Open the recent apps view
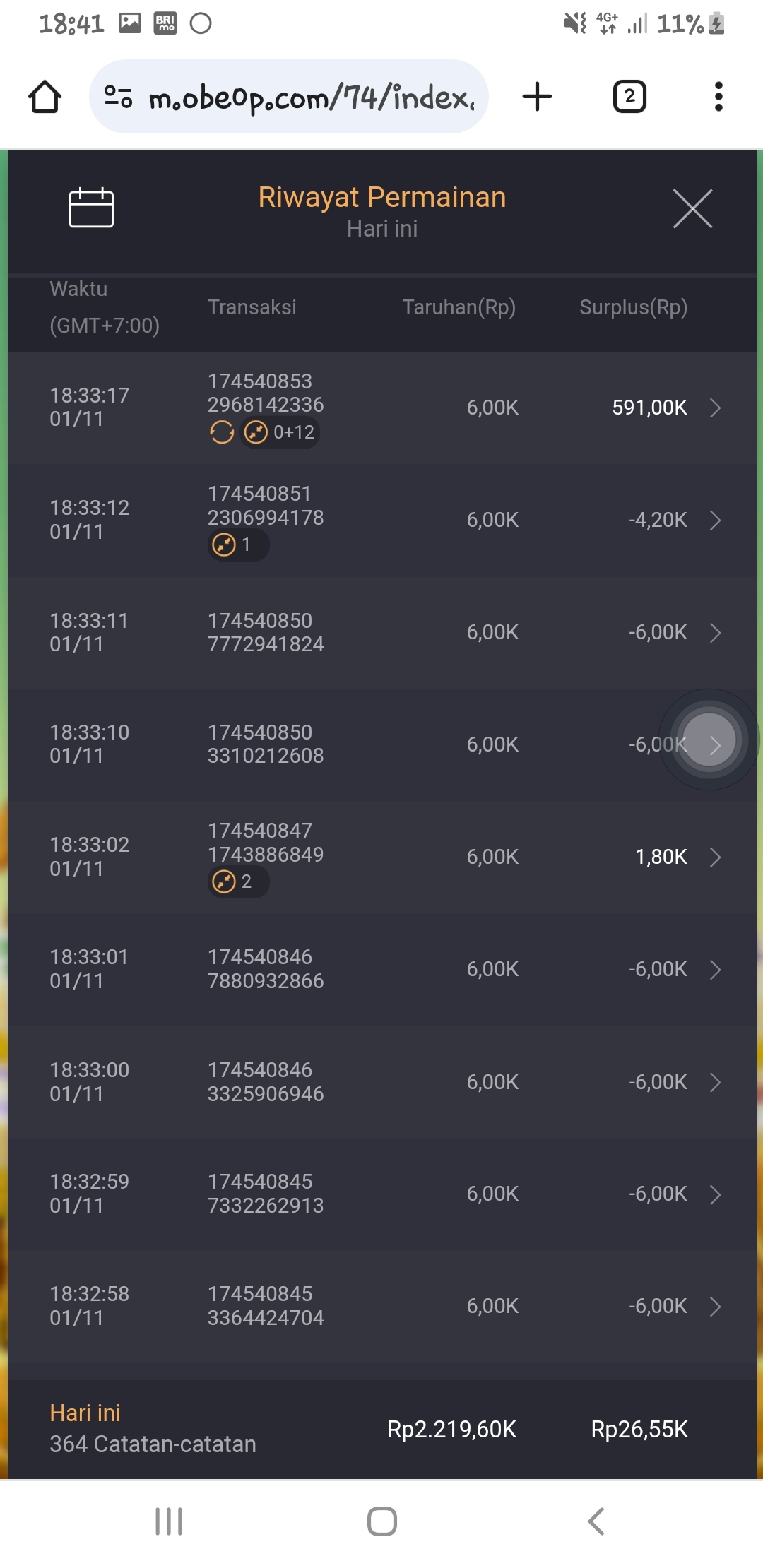This screenshot has height=1568, width=763. point(169,1521)
